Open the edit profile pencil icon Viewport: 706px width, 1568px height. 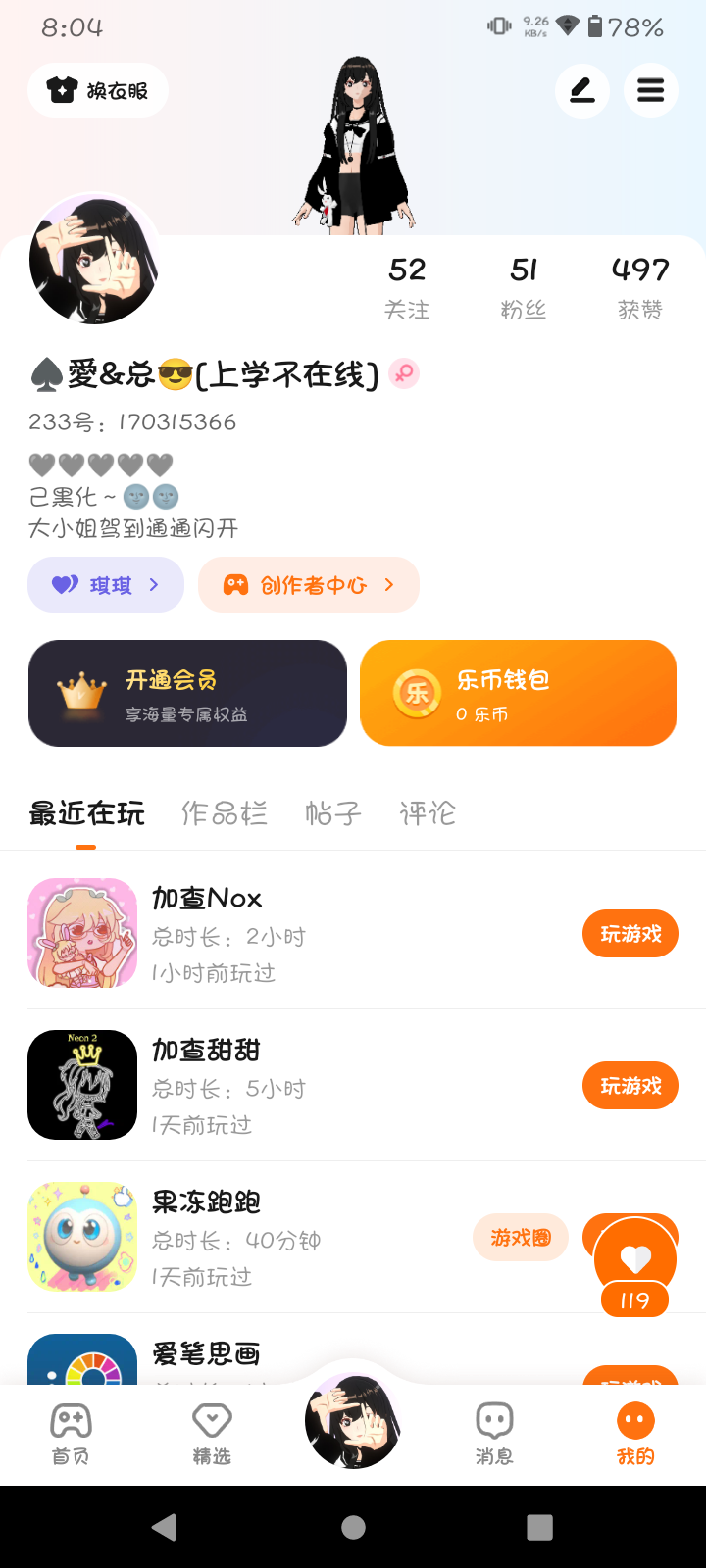582,91
